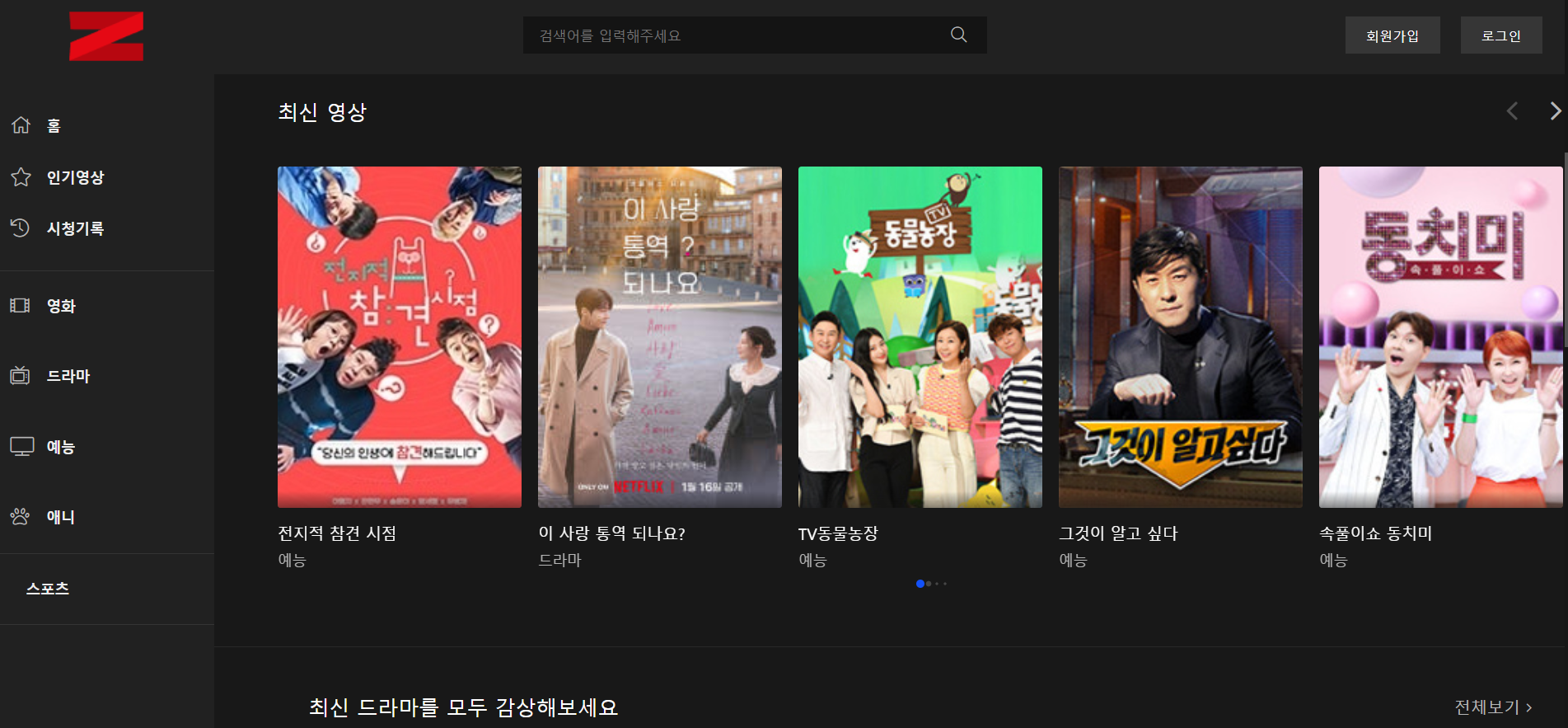Open the 스포츠 section
This screenshot has width=1568, height=728.
tap(48, 589)
